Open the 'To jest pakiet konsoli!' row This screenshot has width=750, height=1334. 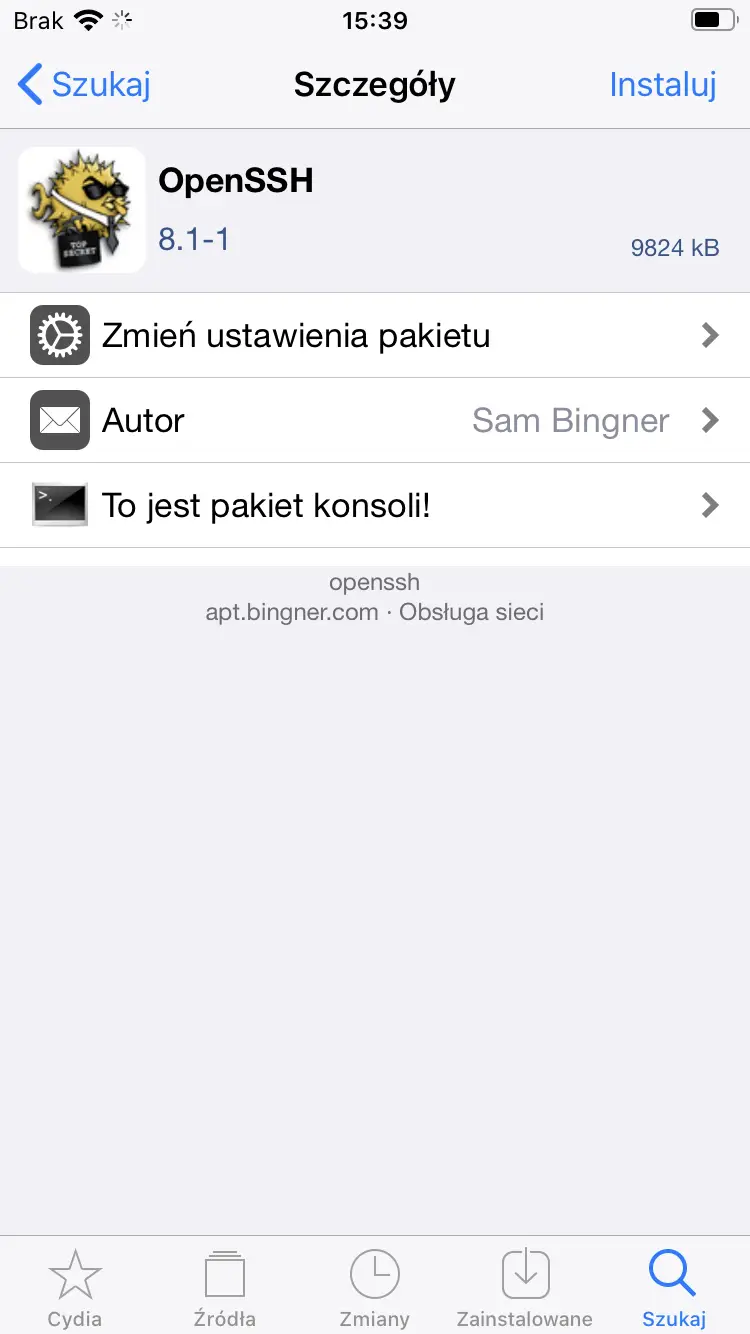click(x=375, y=505)
